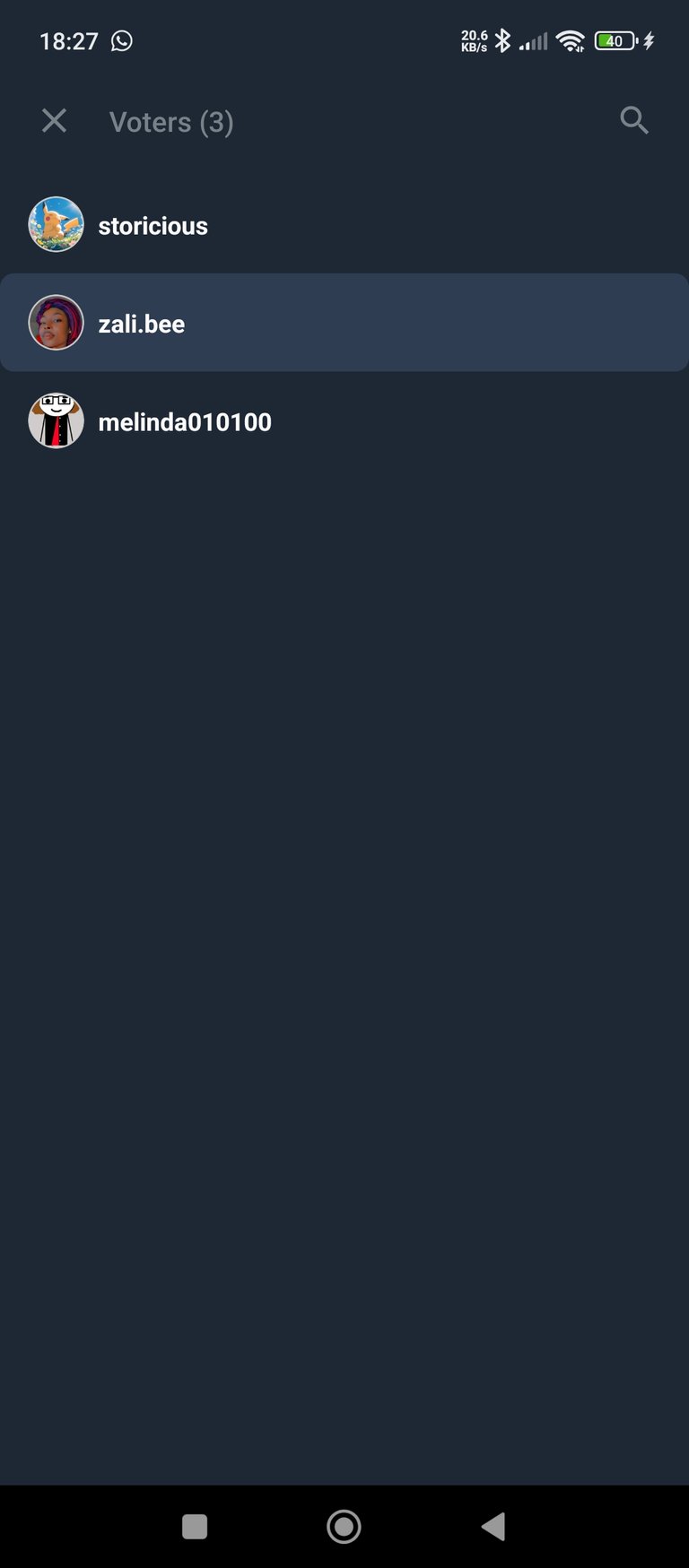Viewport: 689px width, 1568px height.
Task: Open storicious voter profile
Action: point(344,225)
